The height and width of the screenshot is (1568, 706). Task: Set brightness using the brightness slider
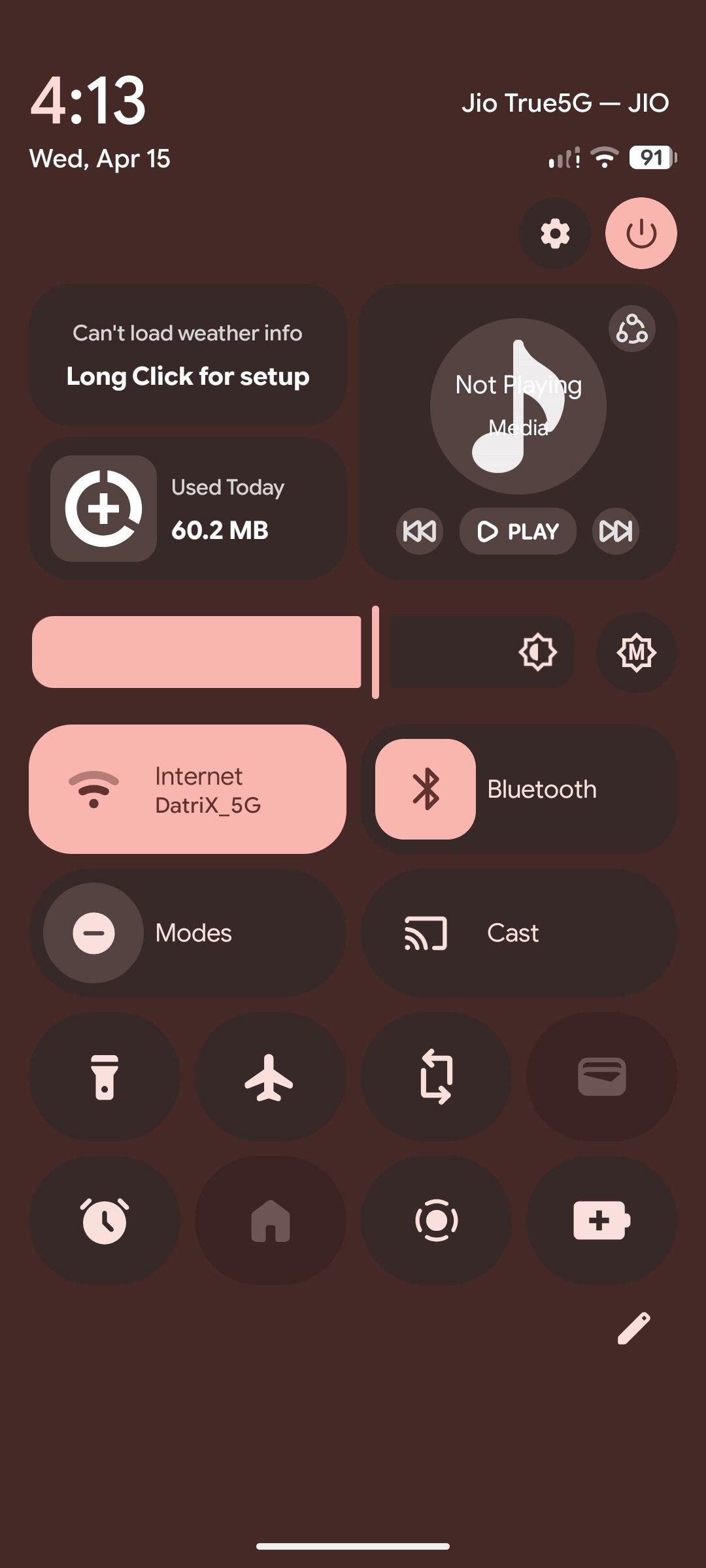[302, 652]
